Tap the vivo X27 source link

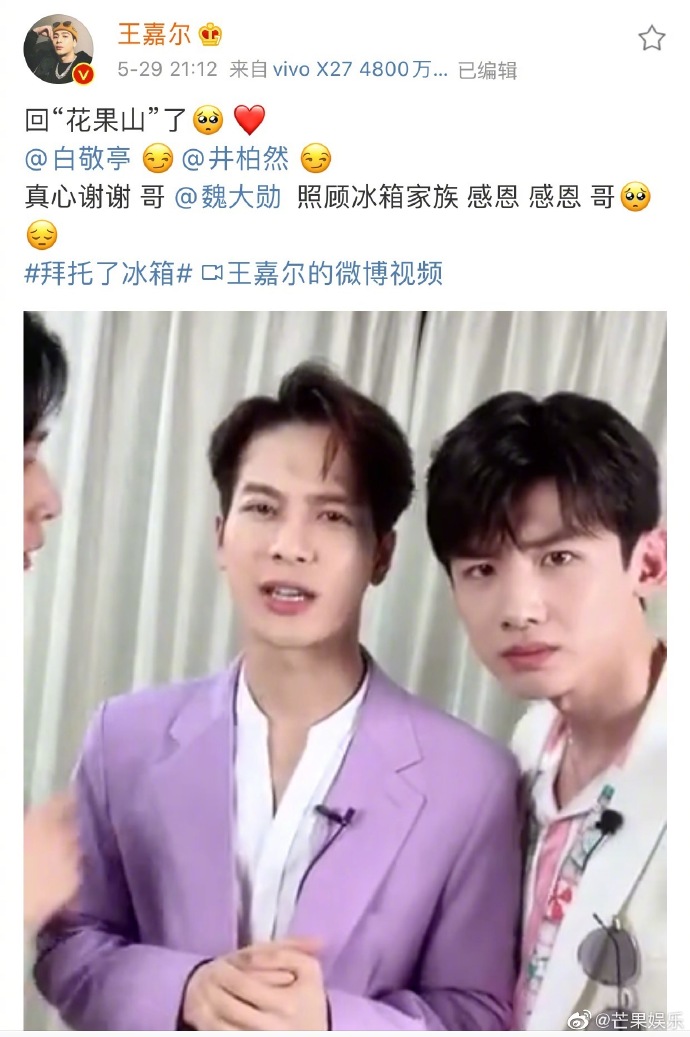click(x=338, y=70)
